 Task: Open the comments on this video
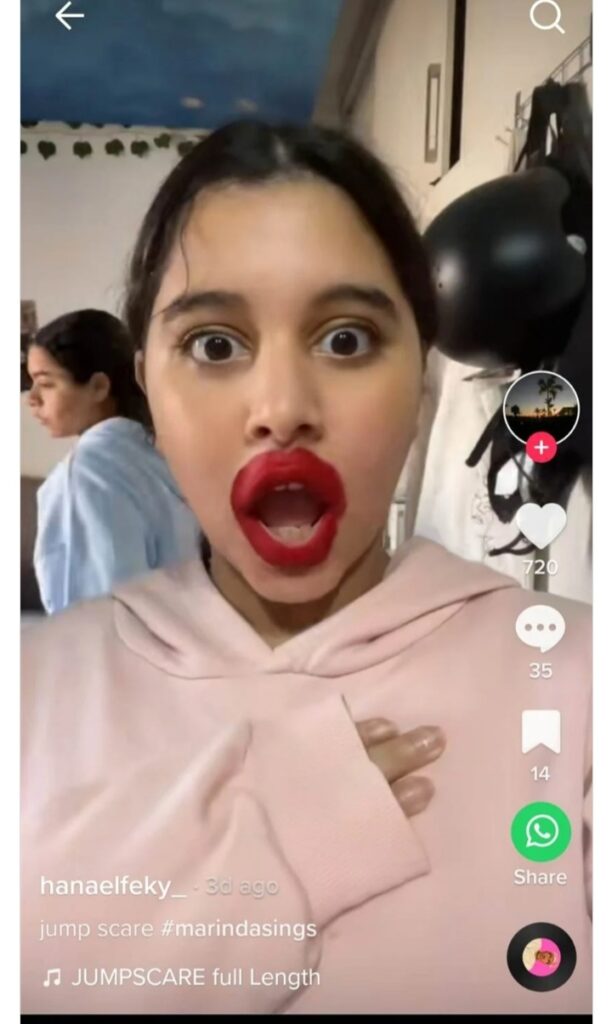(x=540, y=630)
